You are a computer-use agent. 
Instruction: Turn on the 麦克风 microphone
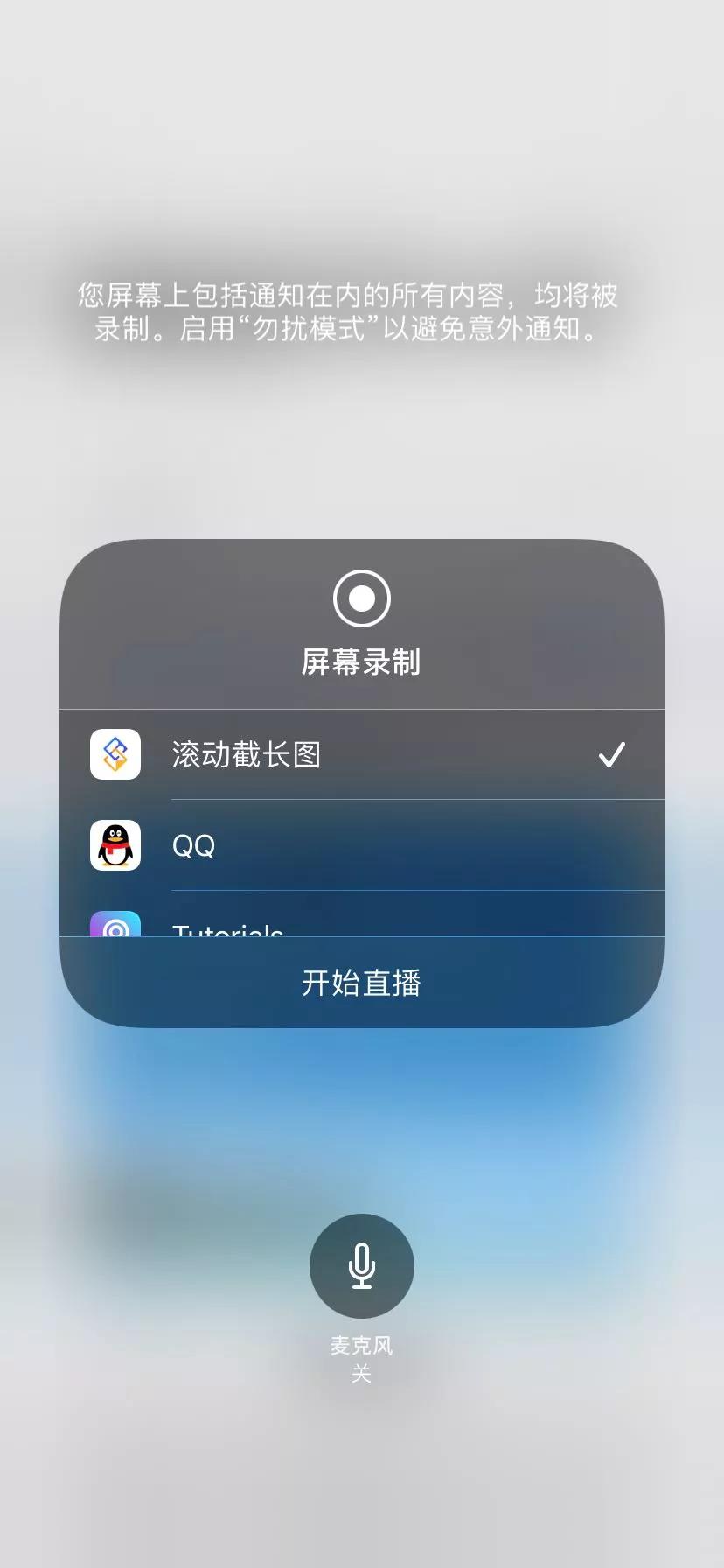pyautogui.click(x=361, y=1265)
